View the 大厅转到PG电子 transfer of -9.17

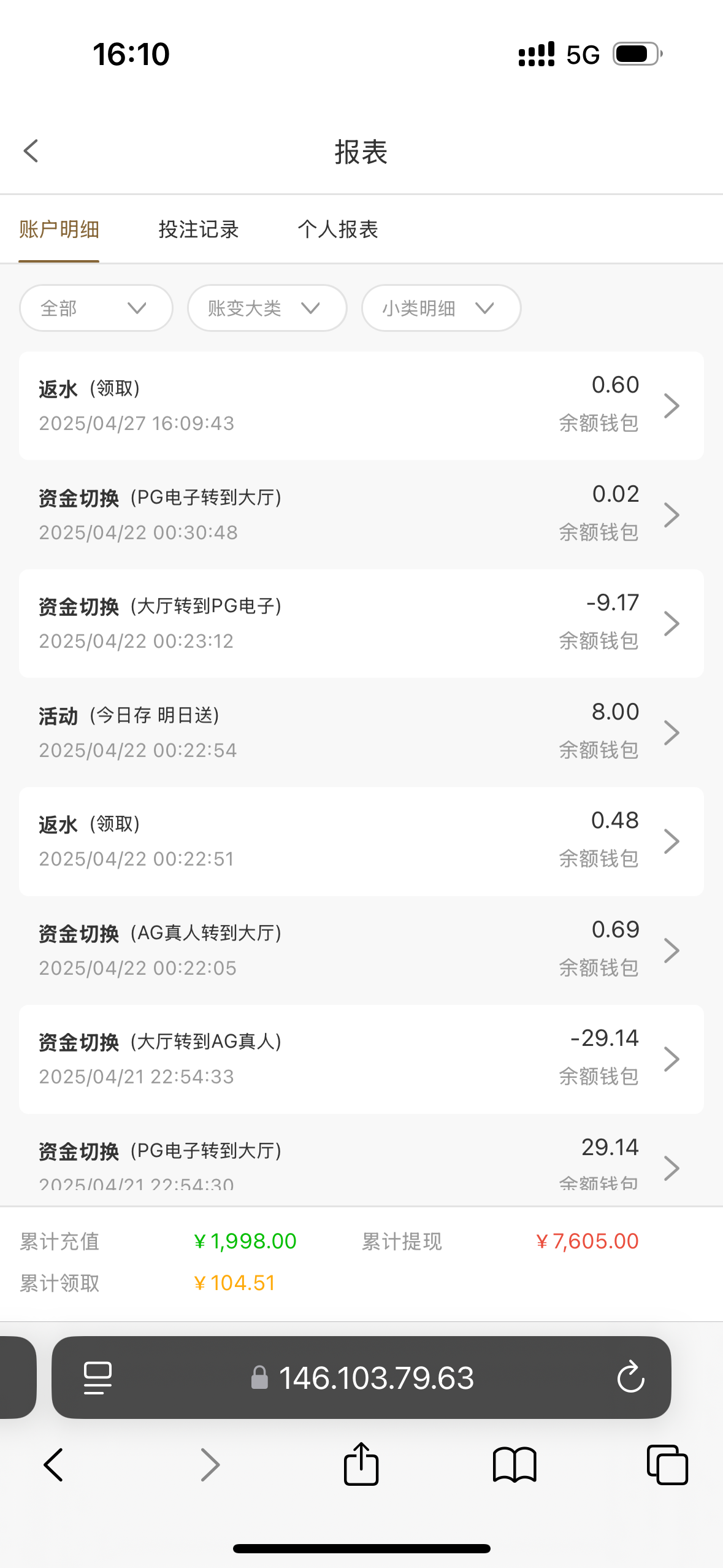click(361, 623)
